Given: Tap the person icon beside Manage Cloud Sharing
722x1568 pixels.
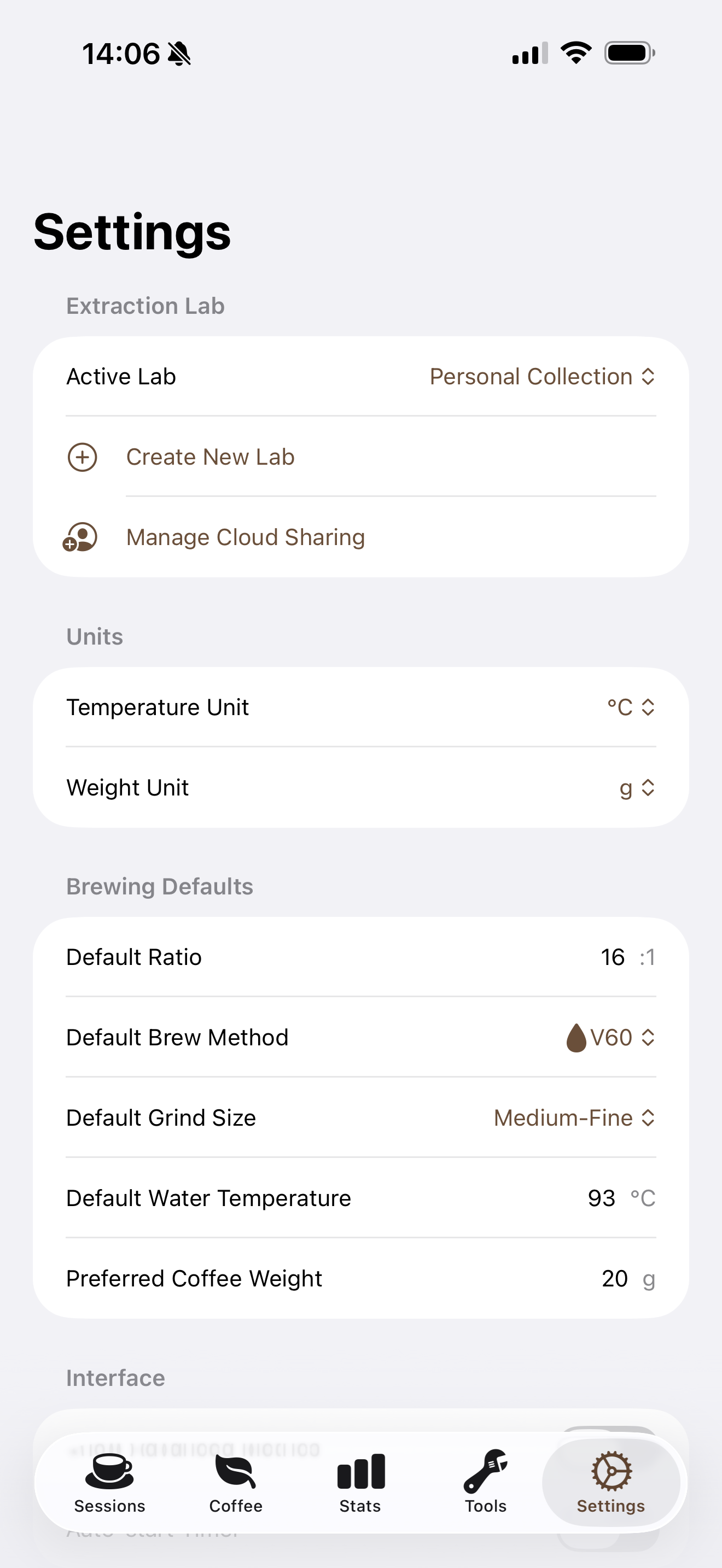Looking at the screenshot, I should [81, 537].
